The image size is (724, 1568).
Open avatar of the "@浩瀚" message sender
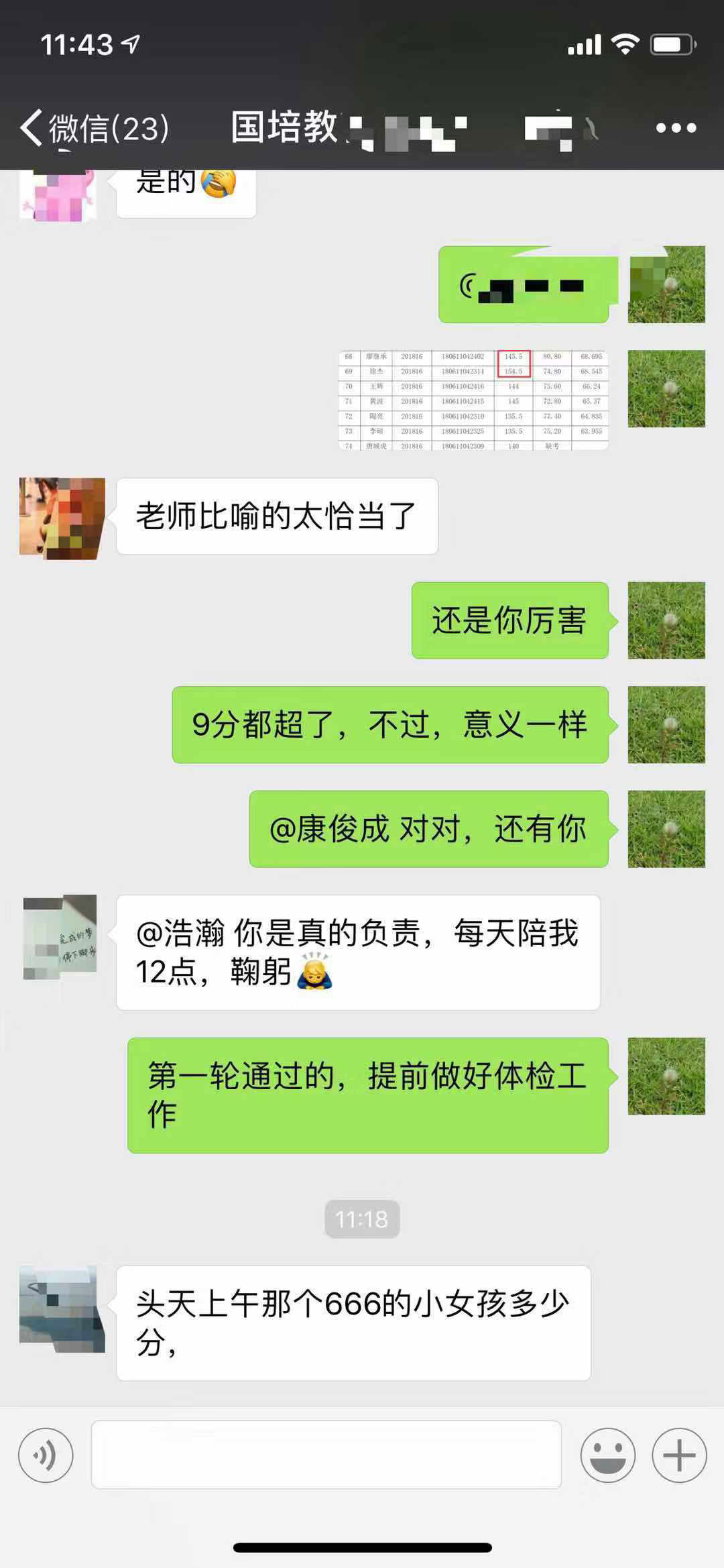[60, 937]
